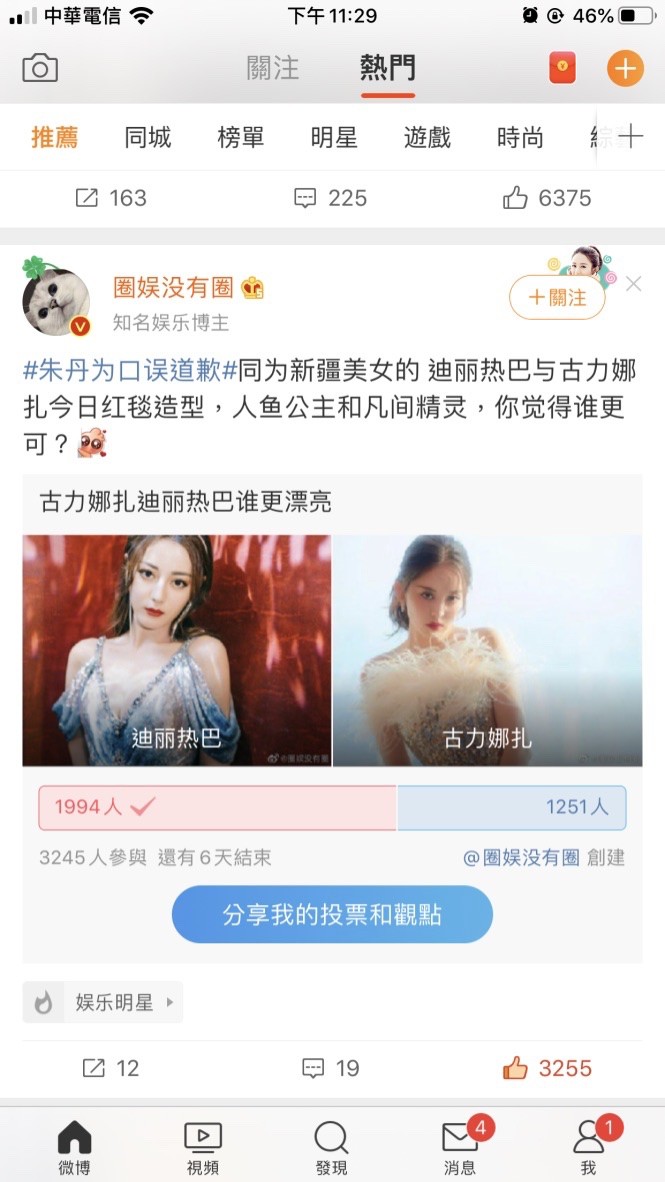Select the 同城 category tab
Viewport: 665px width, 1182px height.
(x=148, y=138)
